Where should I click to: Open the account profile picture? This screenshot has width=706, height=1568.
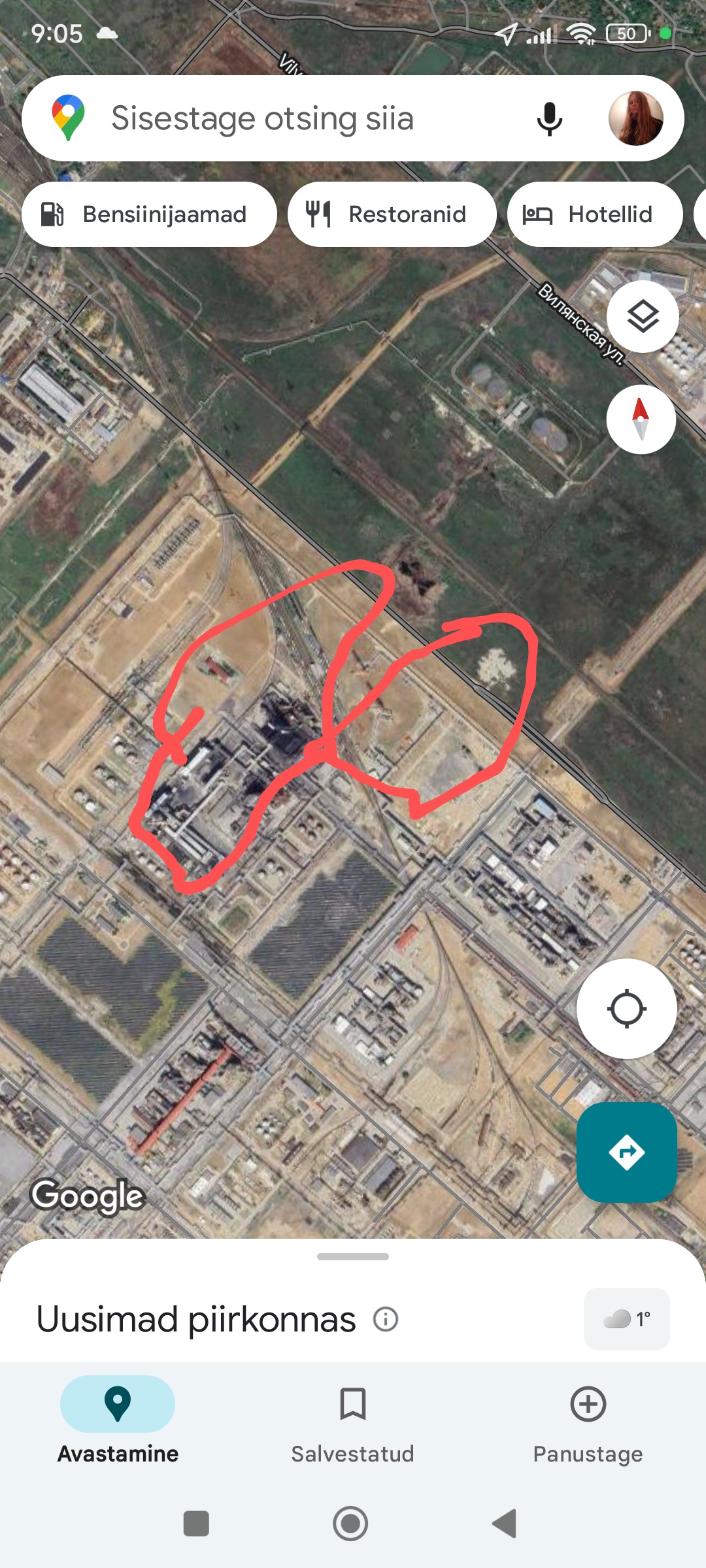[x=635, y=118]
